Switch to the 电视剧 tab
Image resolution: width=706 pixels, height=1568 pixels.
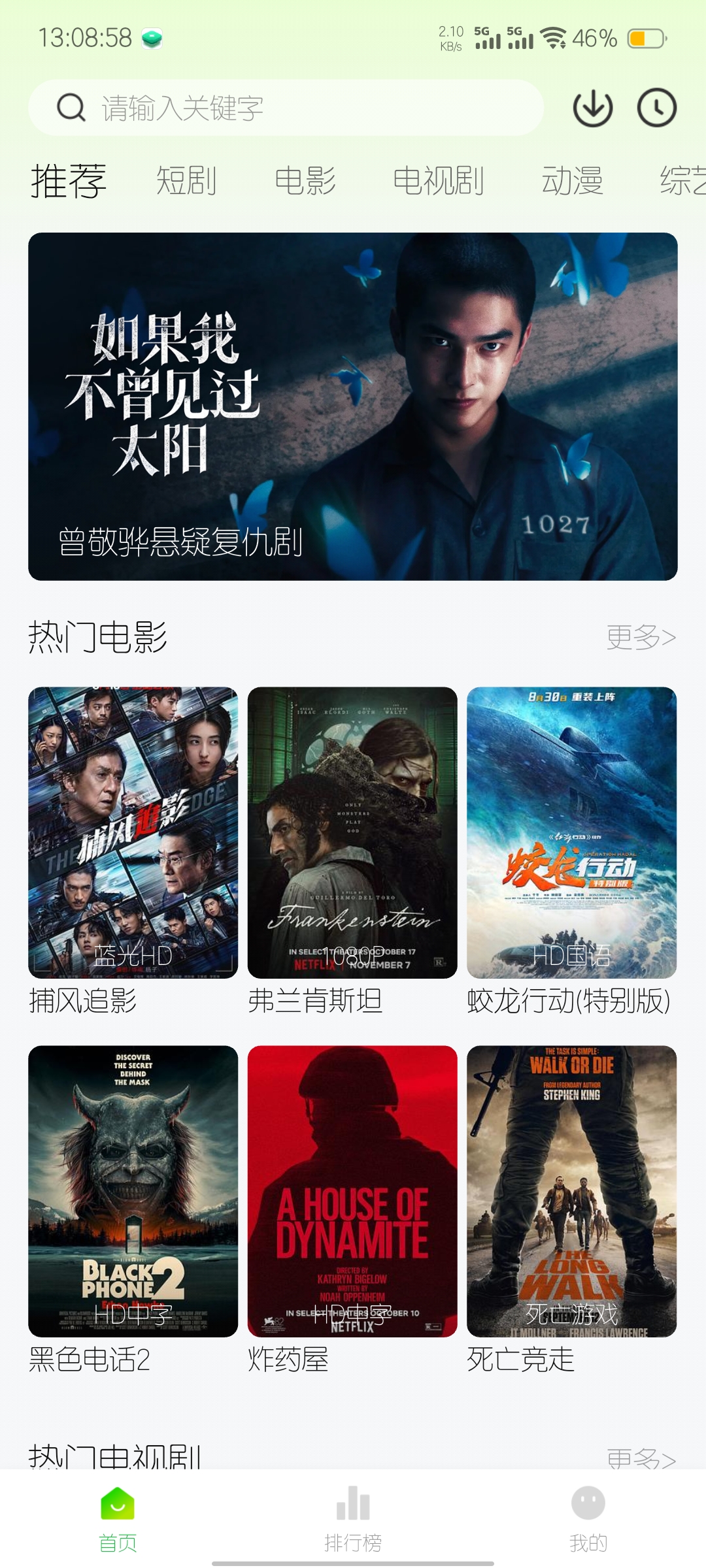(x=439, y=180)
